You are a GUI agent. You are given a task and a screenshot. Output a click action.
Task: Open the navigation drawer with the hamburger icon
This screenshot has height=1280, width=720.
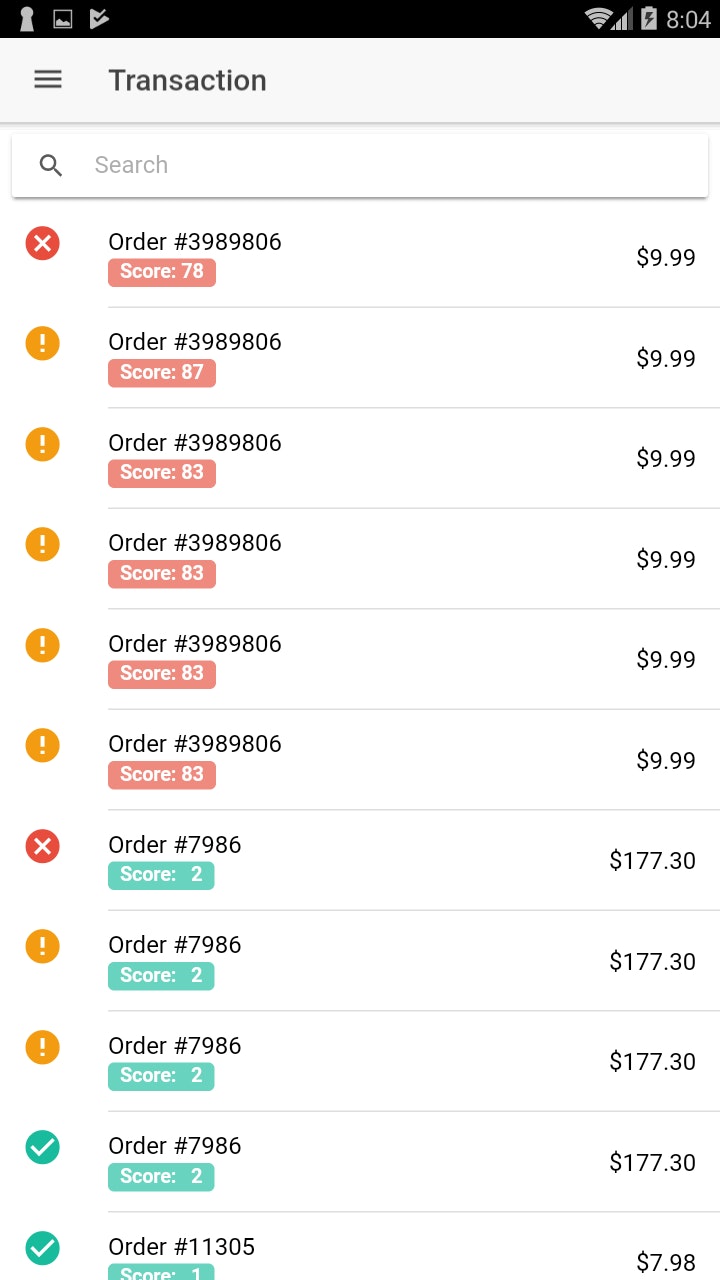(47, 79)
